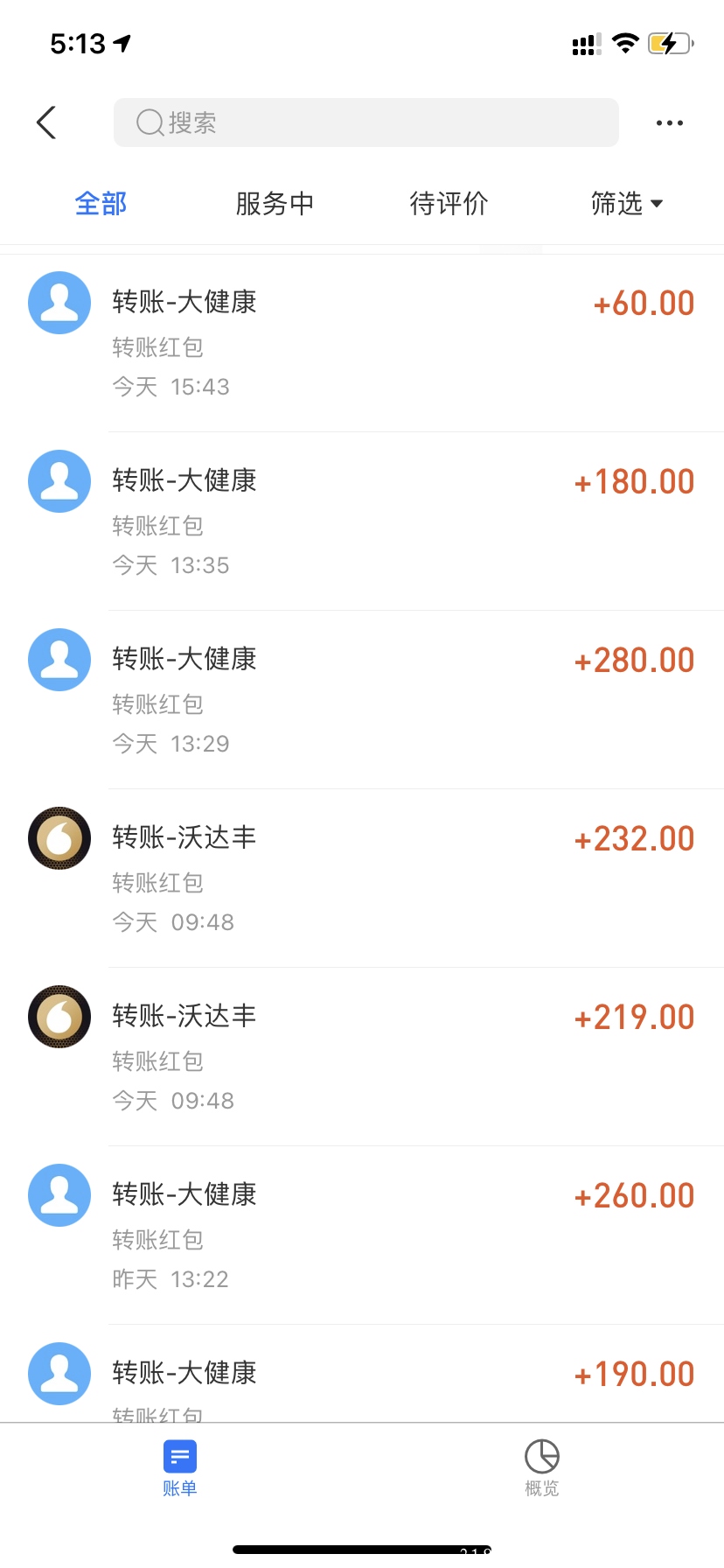724x1568 pixels.
Task: View yesterday's +260.00 transfer record
Action: (x=362, y=1235)
